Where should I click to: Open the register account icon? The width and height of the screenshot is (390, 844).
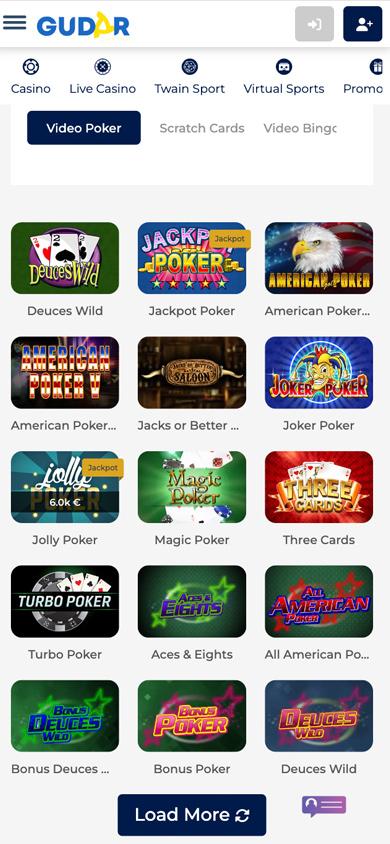click(363, 24)
